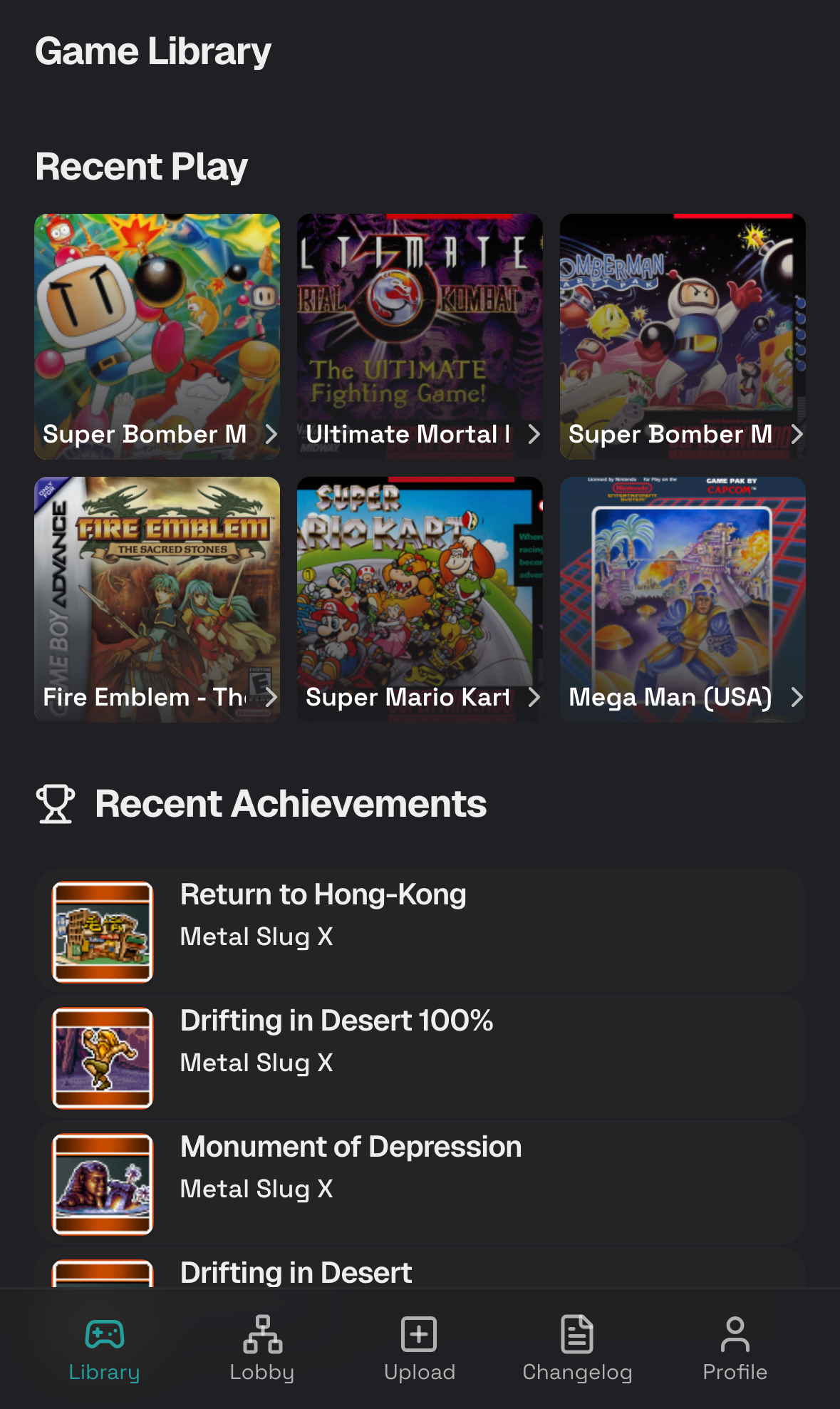This screenshot has height=1409, width=840.
Task: View the Return to Hong-Kong achievement
Action: (x=420, y=930)
